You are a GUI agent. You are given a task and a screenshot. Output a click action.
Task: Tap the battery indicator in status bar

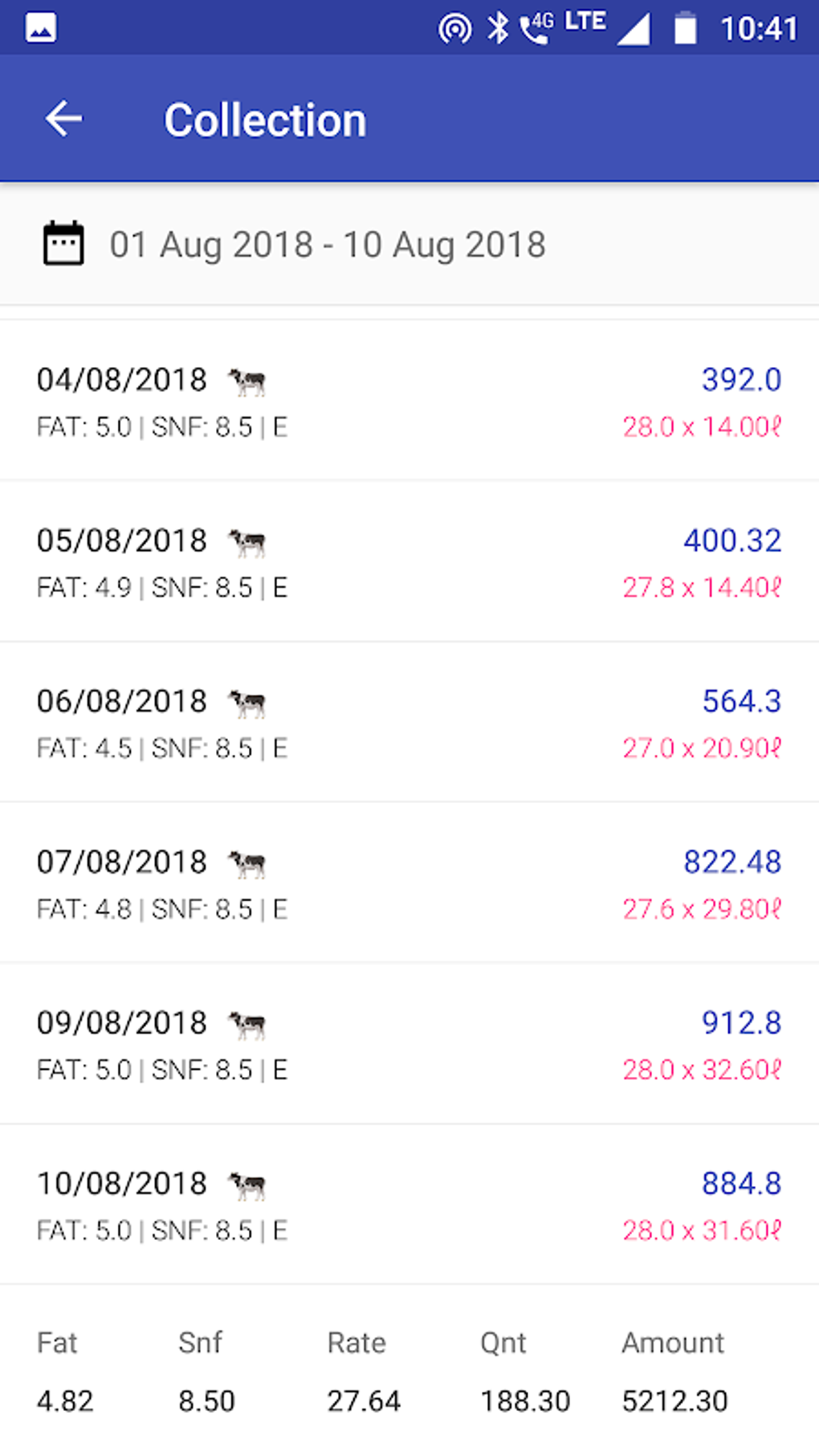(x=687, y=27)
